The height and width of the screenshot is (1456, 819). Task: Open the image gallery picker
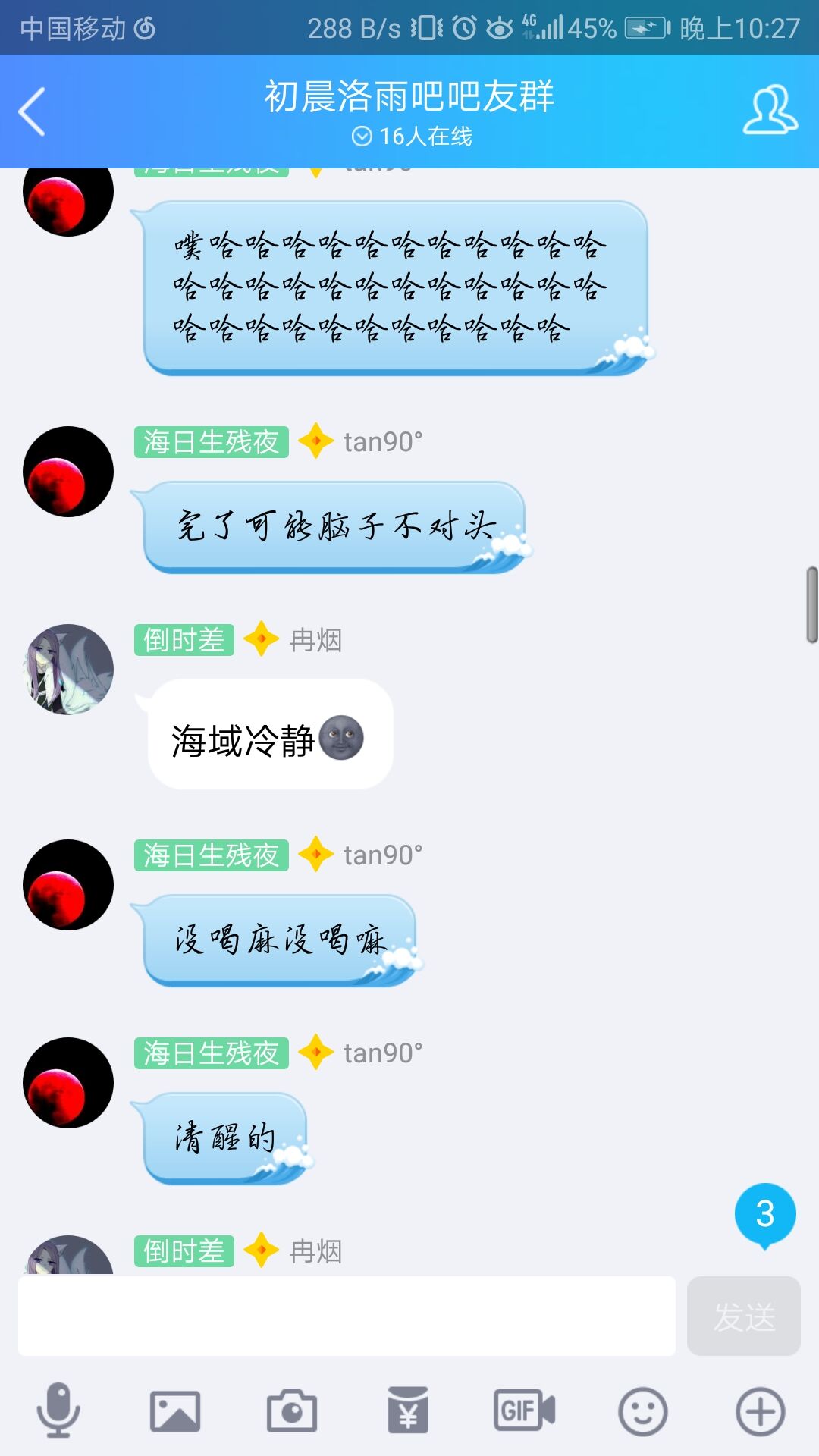tap(175, 1411)
